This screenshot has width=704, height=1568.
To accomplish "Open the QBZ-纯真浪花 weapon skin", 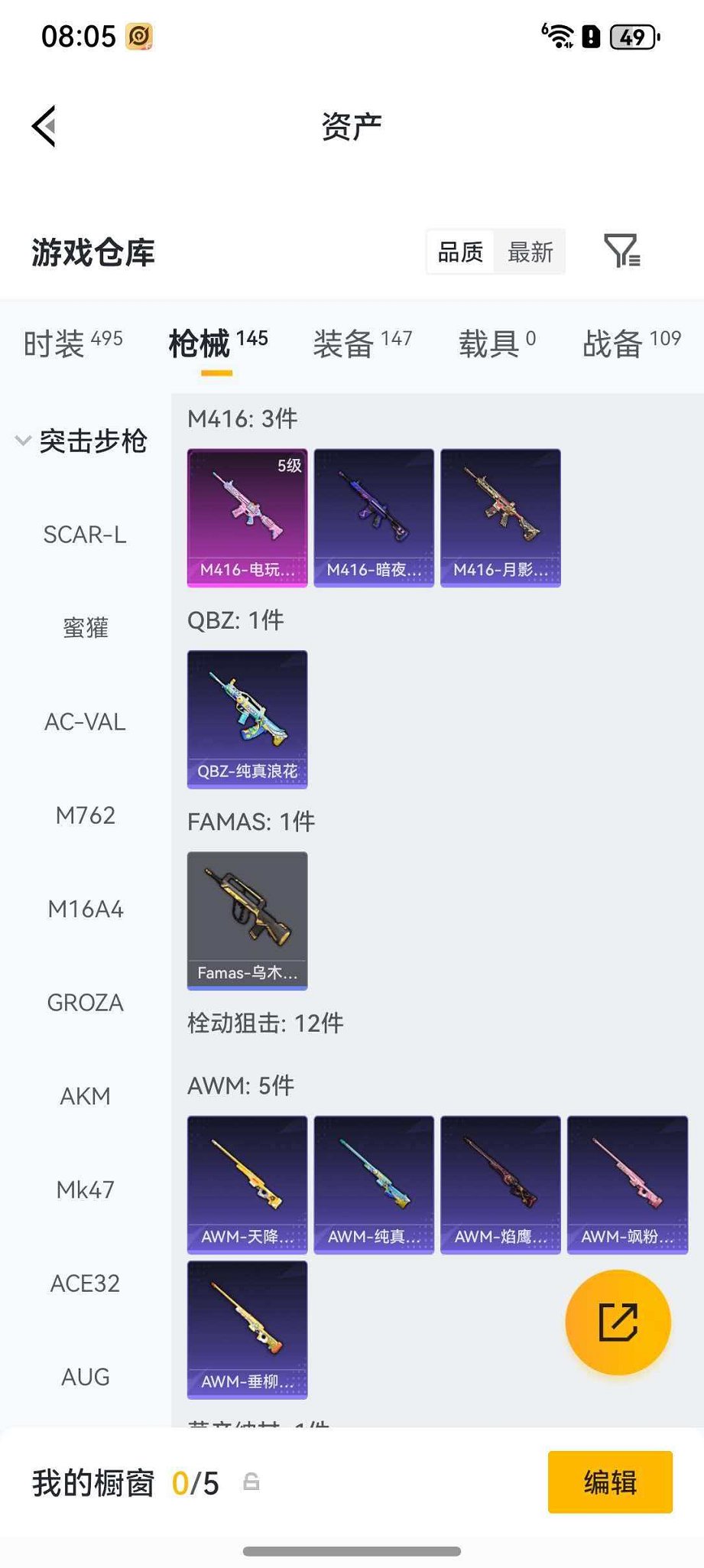I will (x=246, y=717).
